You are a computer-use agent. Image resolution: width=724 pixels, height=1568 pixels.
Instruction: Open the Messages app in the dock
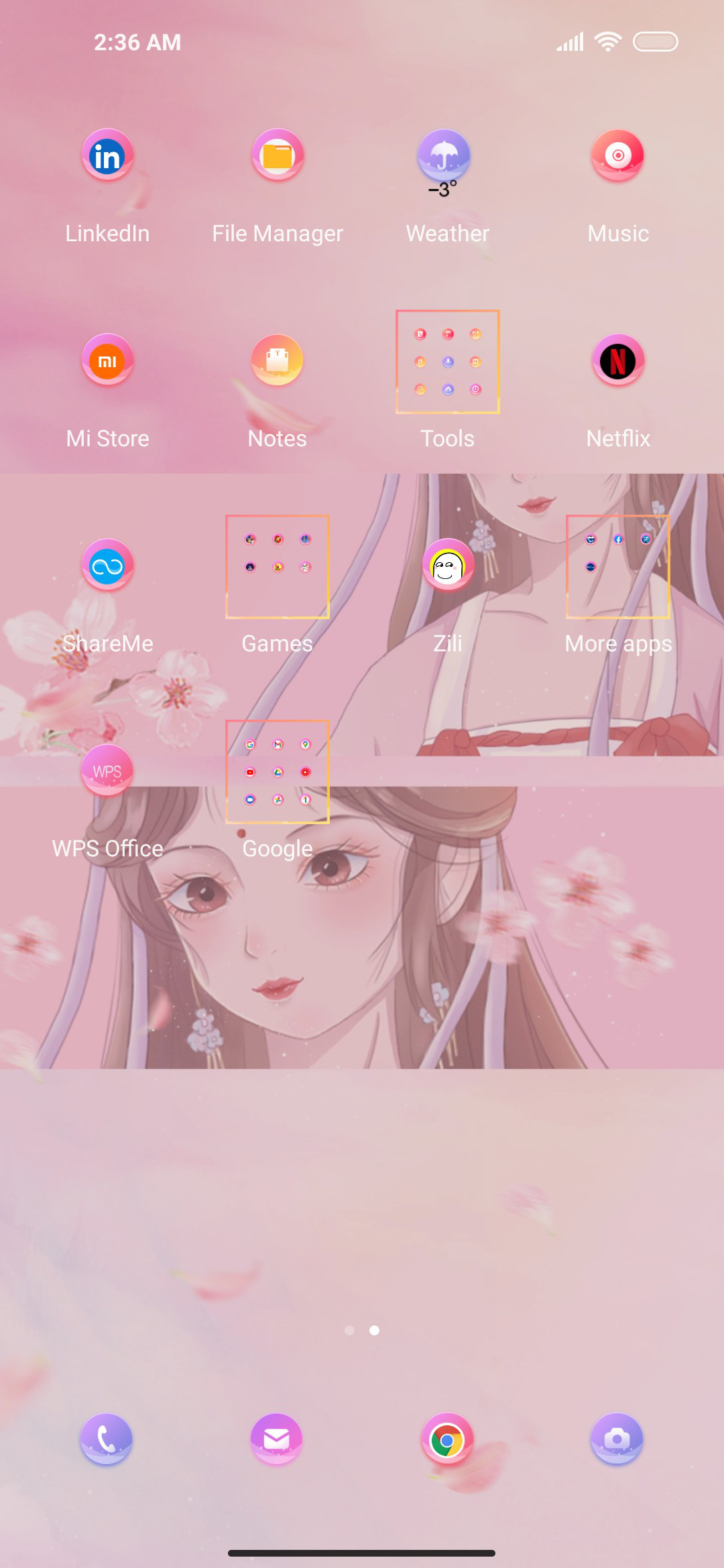[277, 1439]
